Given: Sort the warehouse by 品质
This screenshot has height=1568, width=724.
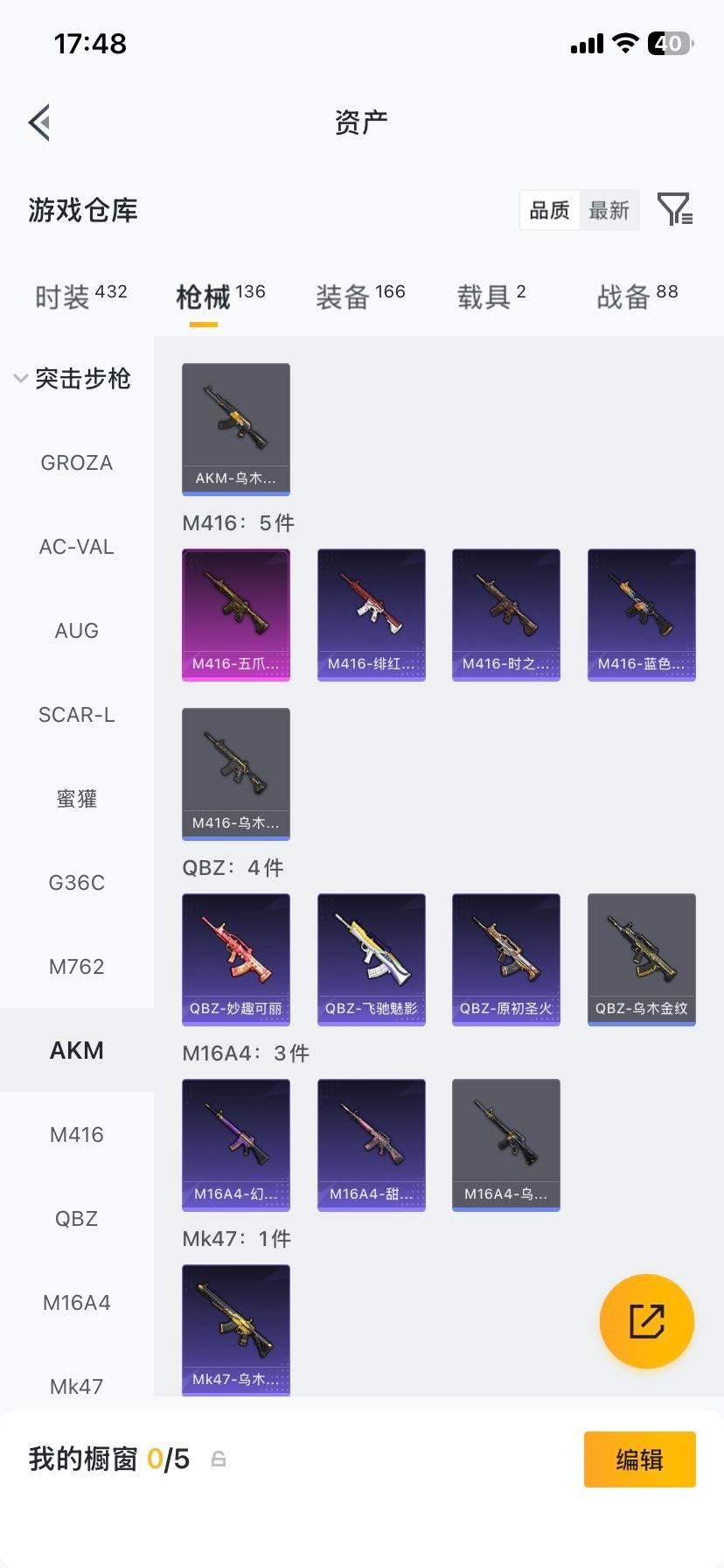Looking at the screenshot, I should (x=549, y=210).
